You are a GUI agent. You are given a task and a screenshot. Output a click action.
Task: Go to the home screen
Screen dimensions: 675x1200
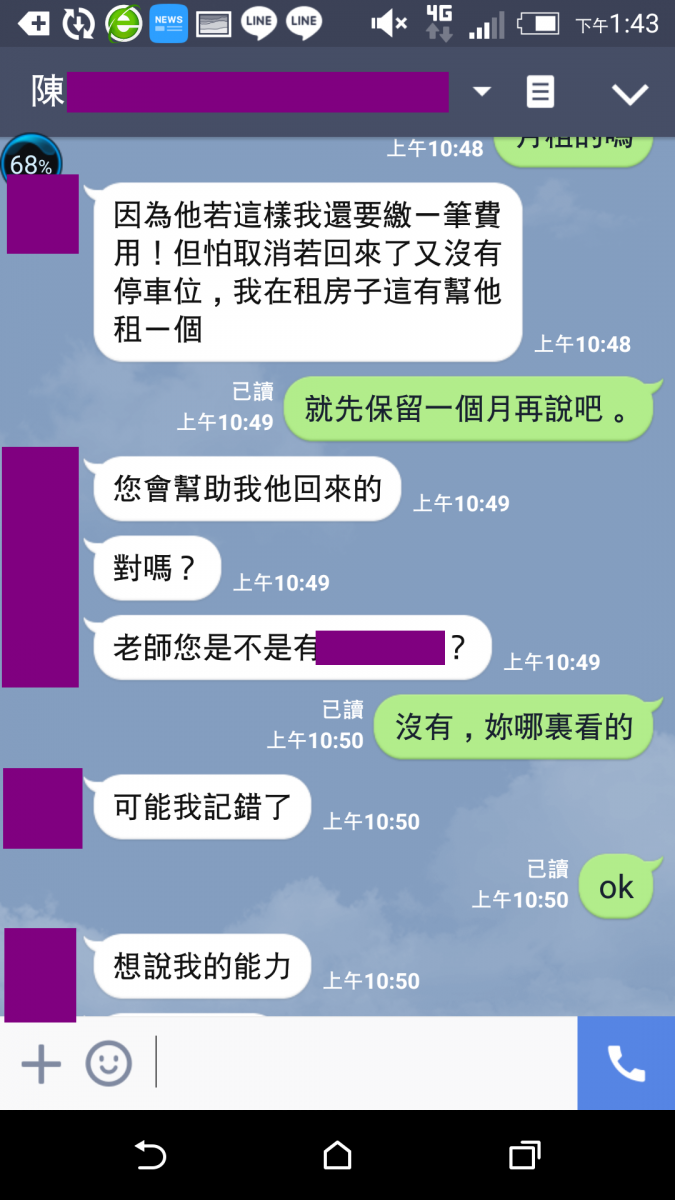337,1156
